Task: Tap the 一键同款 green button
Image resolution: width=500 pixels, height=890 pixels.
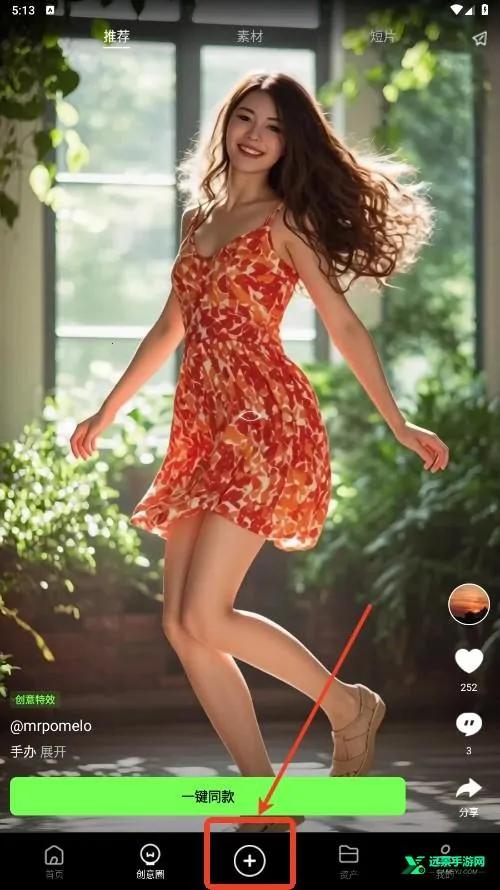Action: point(208,796)
